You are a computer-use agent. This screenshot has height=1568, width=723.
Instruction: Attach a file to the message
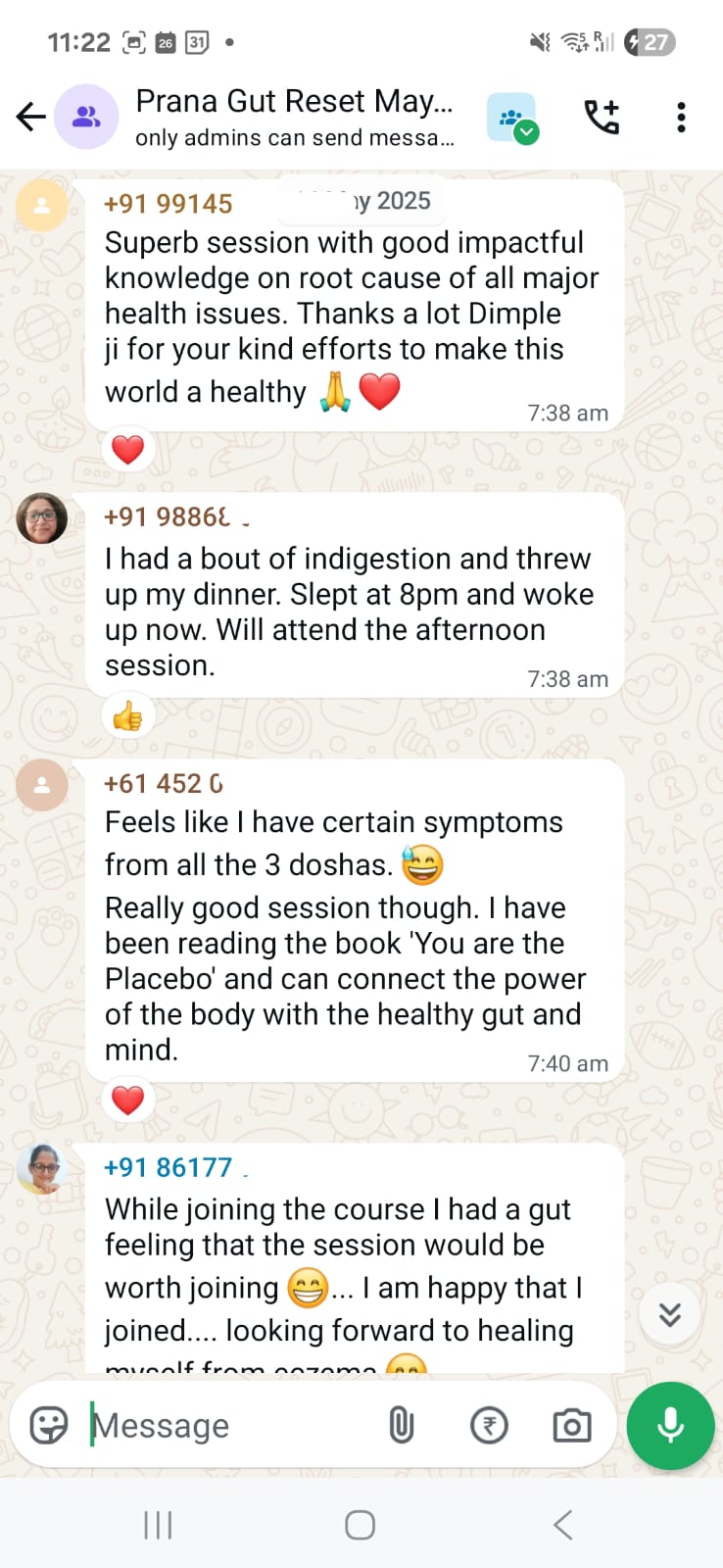coord(402,1425)
